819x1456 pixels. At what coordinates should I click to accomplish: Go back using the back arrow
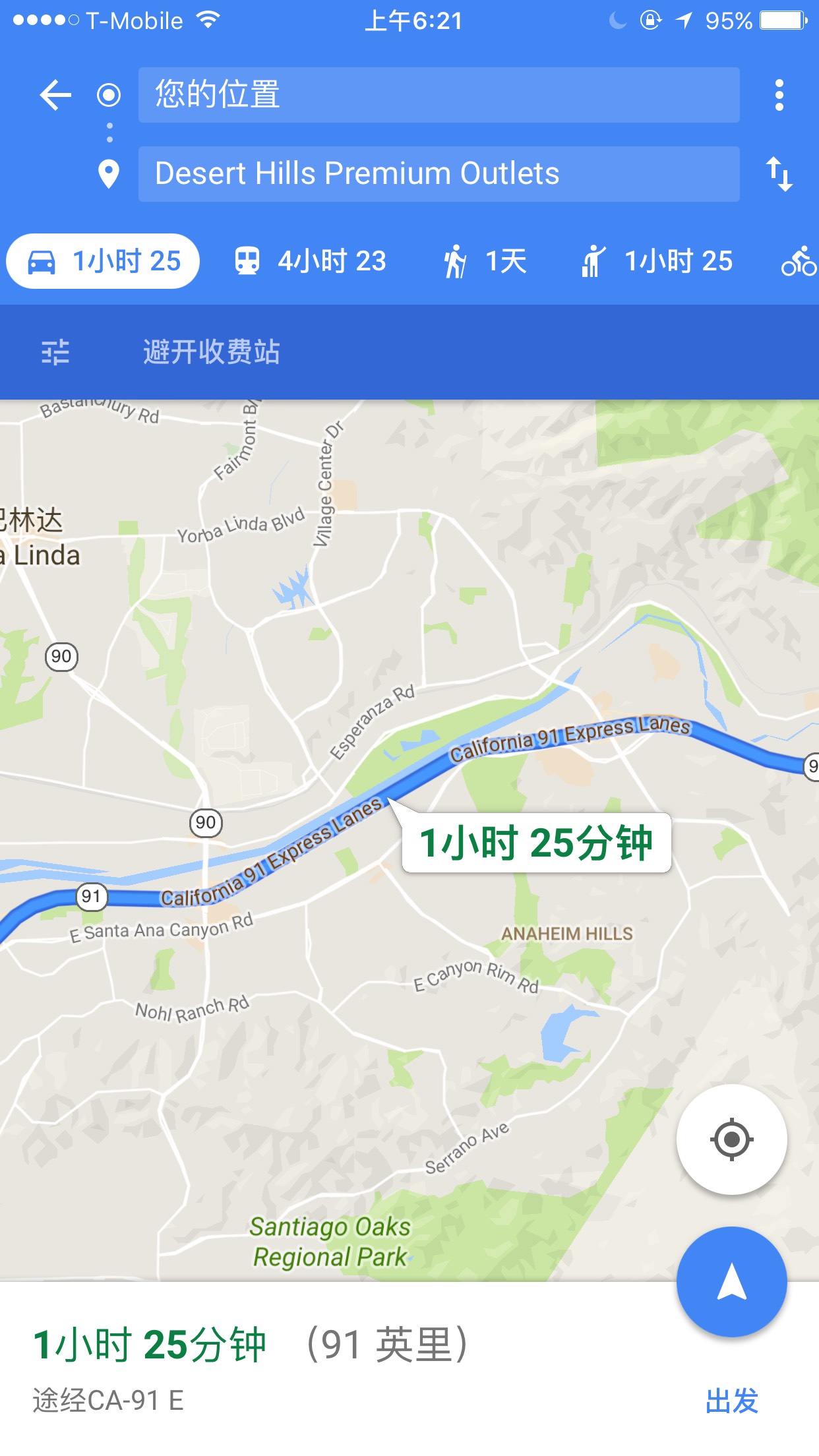click(55, 95)
